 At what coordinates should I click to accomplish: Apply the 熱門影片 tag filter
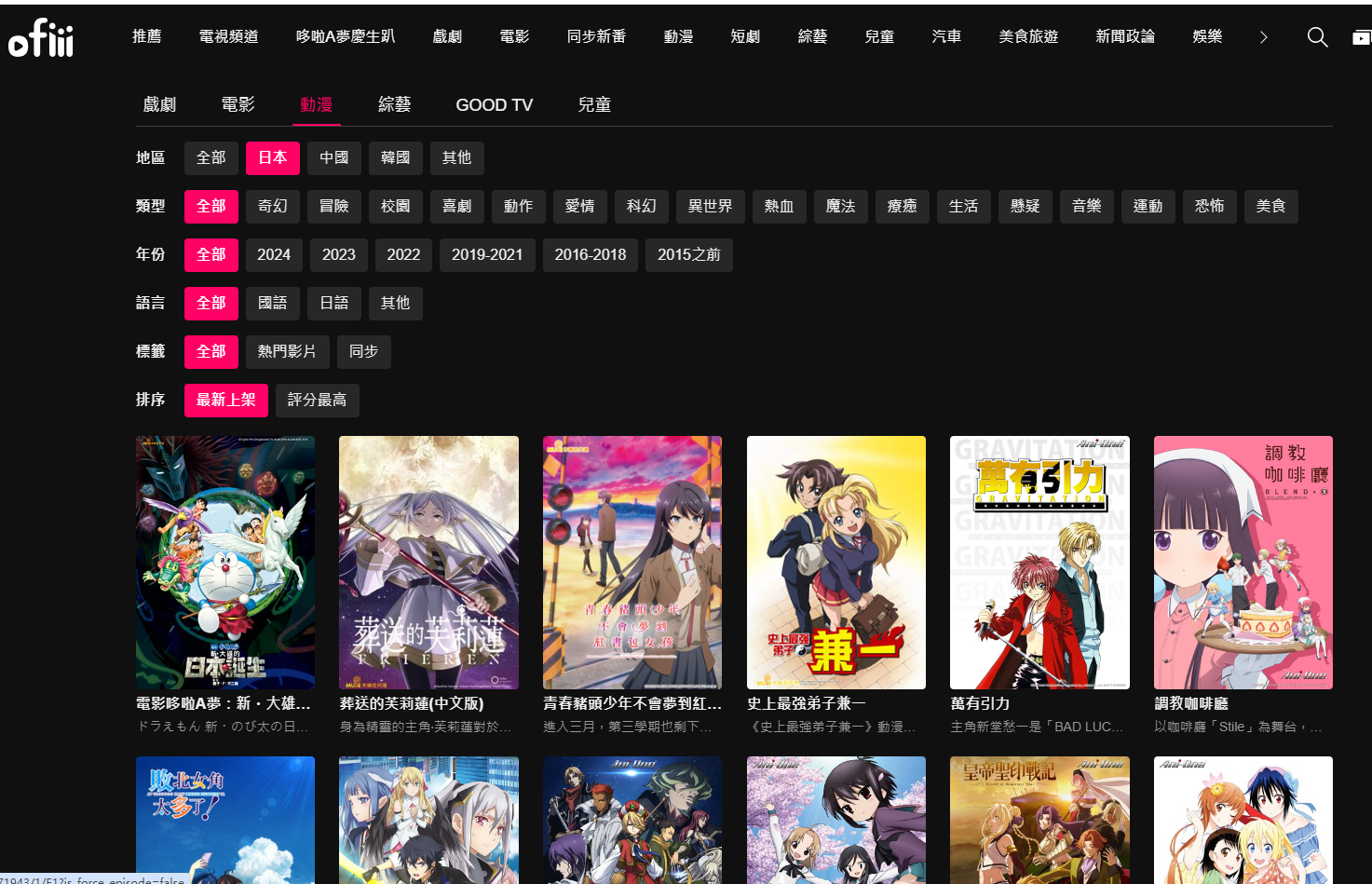[x=287, y=351]
